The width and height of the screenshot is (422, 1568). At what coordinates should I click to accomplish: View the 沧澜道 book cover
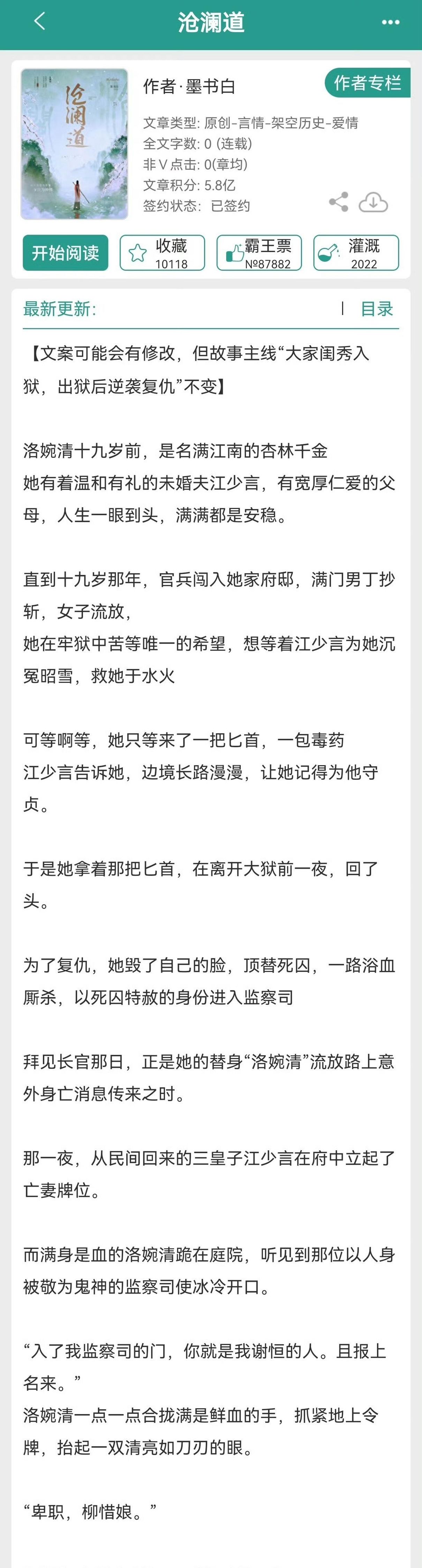click(74, 144)
